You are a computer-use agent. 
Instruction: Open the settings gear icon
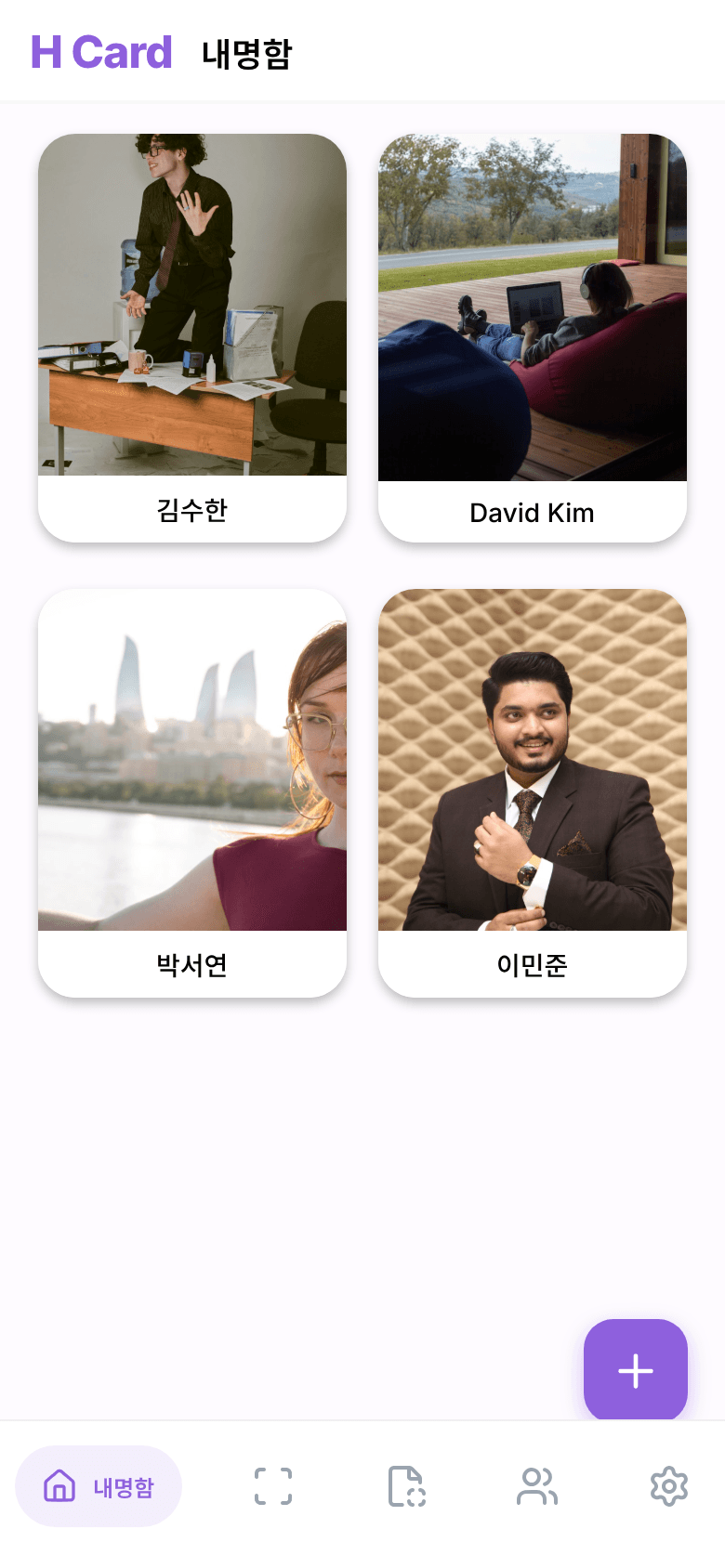(x=668, y=1486)
